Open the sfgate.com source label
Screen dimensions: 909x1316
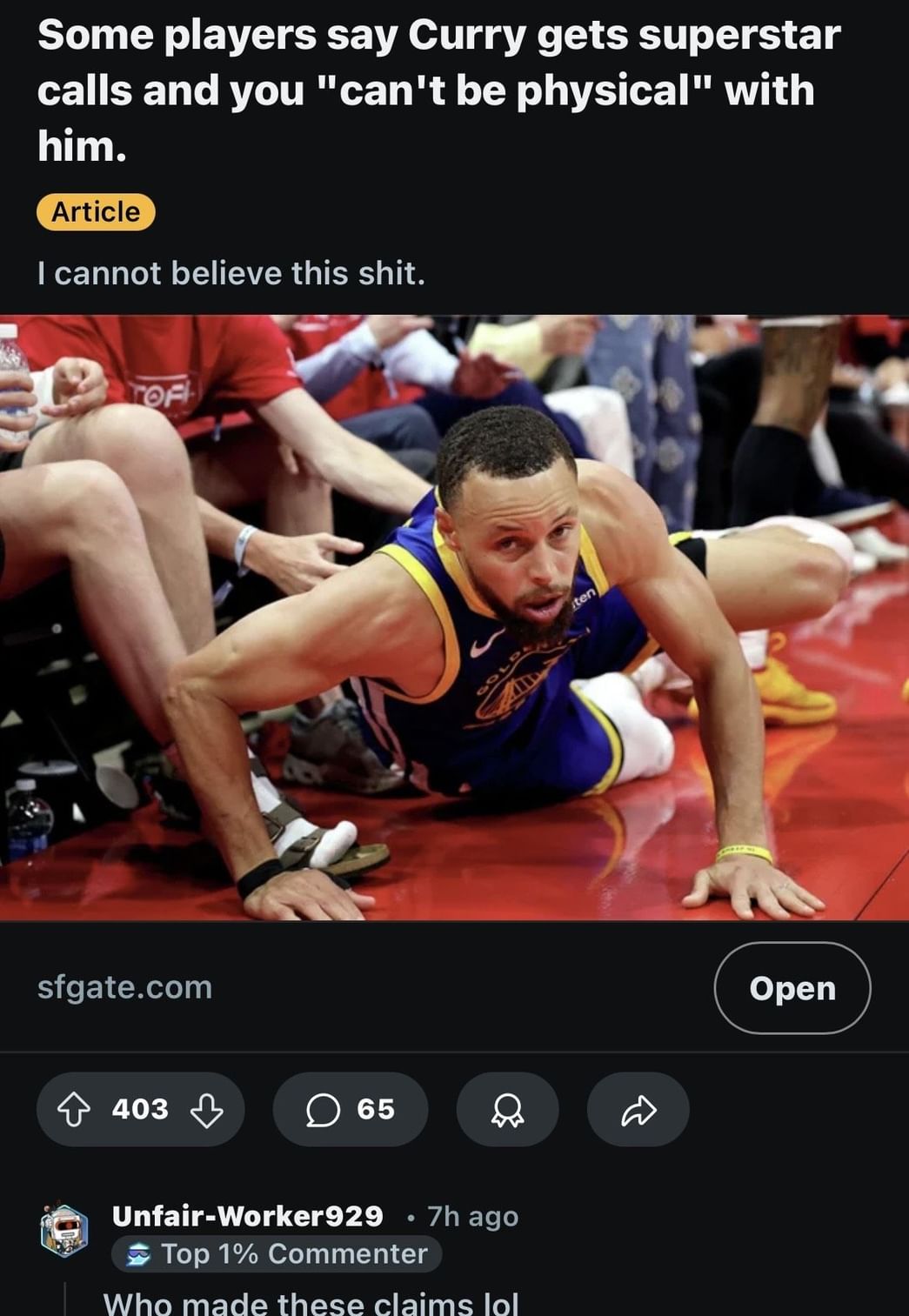click(x=124, y=986)
